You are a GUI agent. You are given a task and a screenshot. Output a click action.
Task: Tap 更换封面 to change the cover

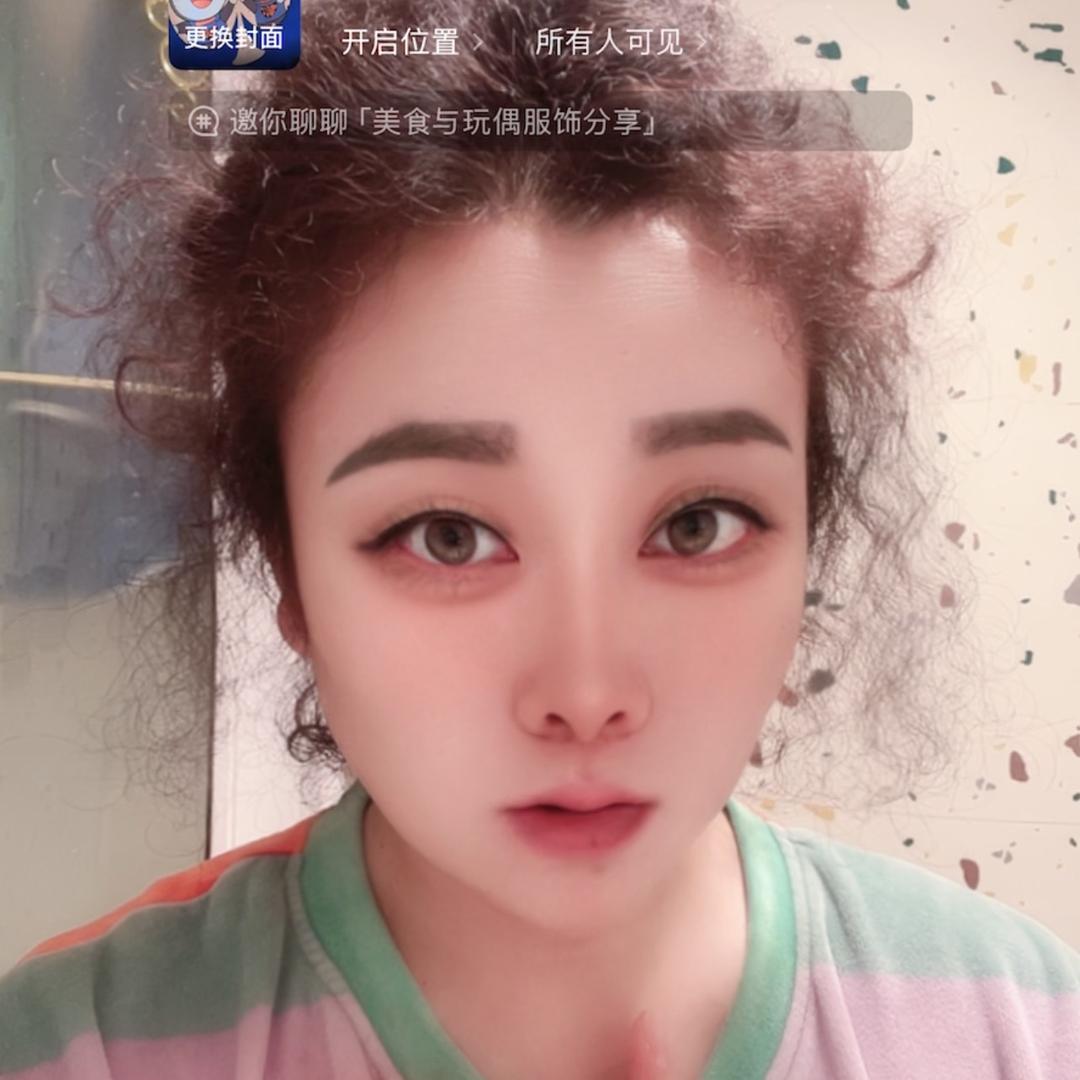[x=234, y=36]
